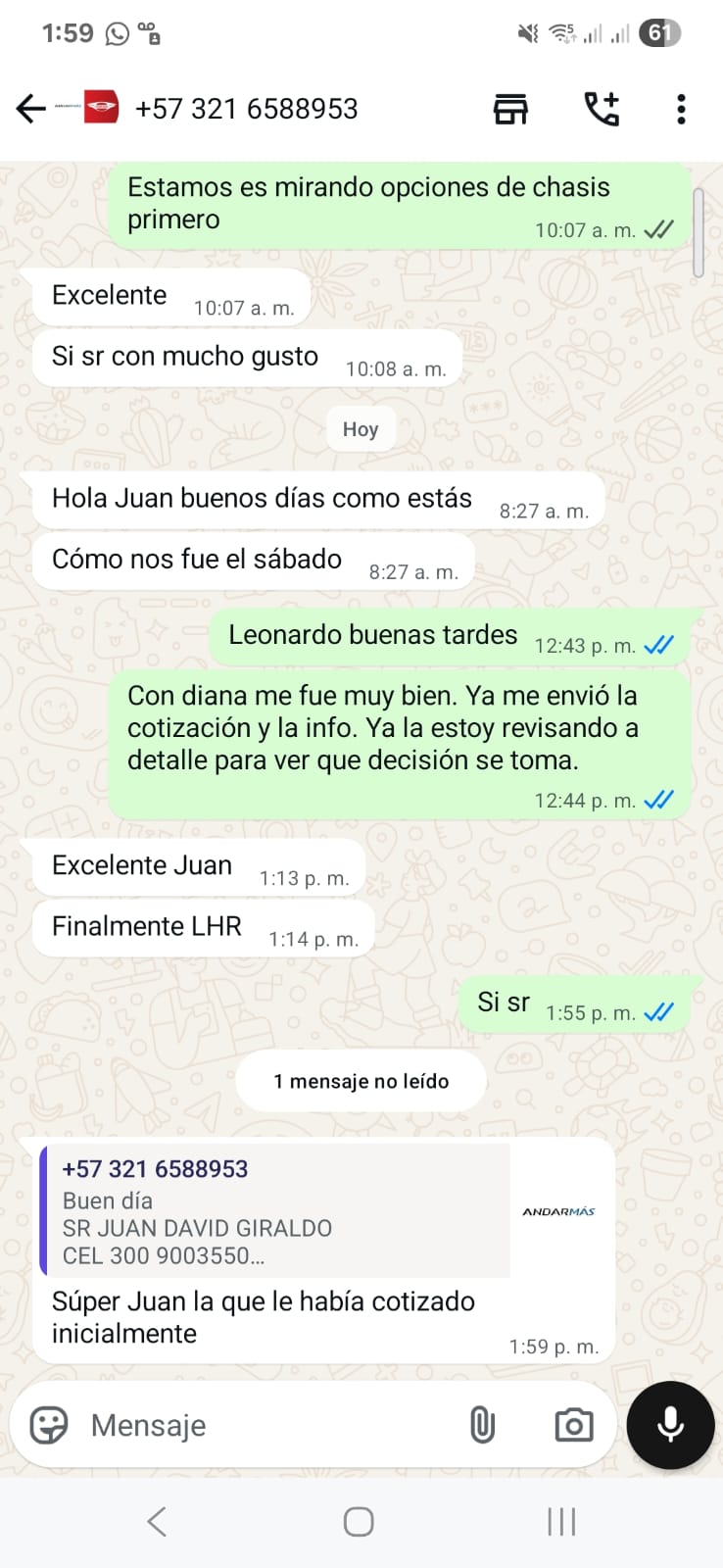Image resolution: width=723 pixels, height=1568 pixels.
Task: Open recent apps from navigation bar
Action: (561, 1522)
